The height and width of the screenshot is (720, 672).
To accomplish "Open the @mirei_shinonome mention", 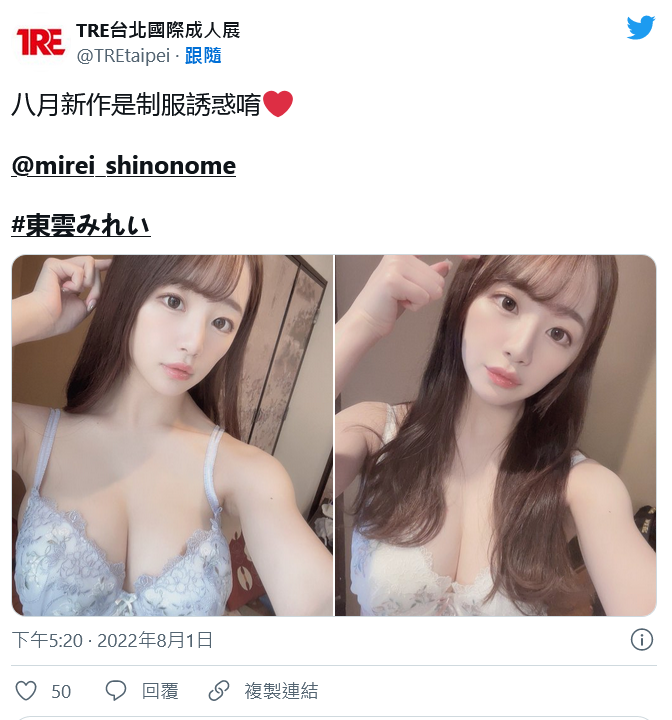I will click(x=124, y=165).
